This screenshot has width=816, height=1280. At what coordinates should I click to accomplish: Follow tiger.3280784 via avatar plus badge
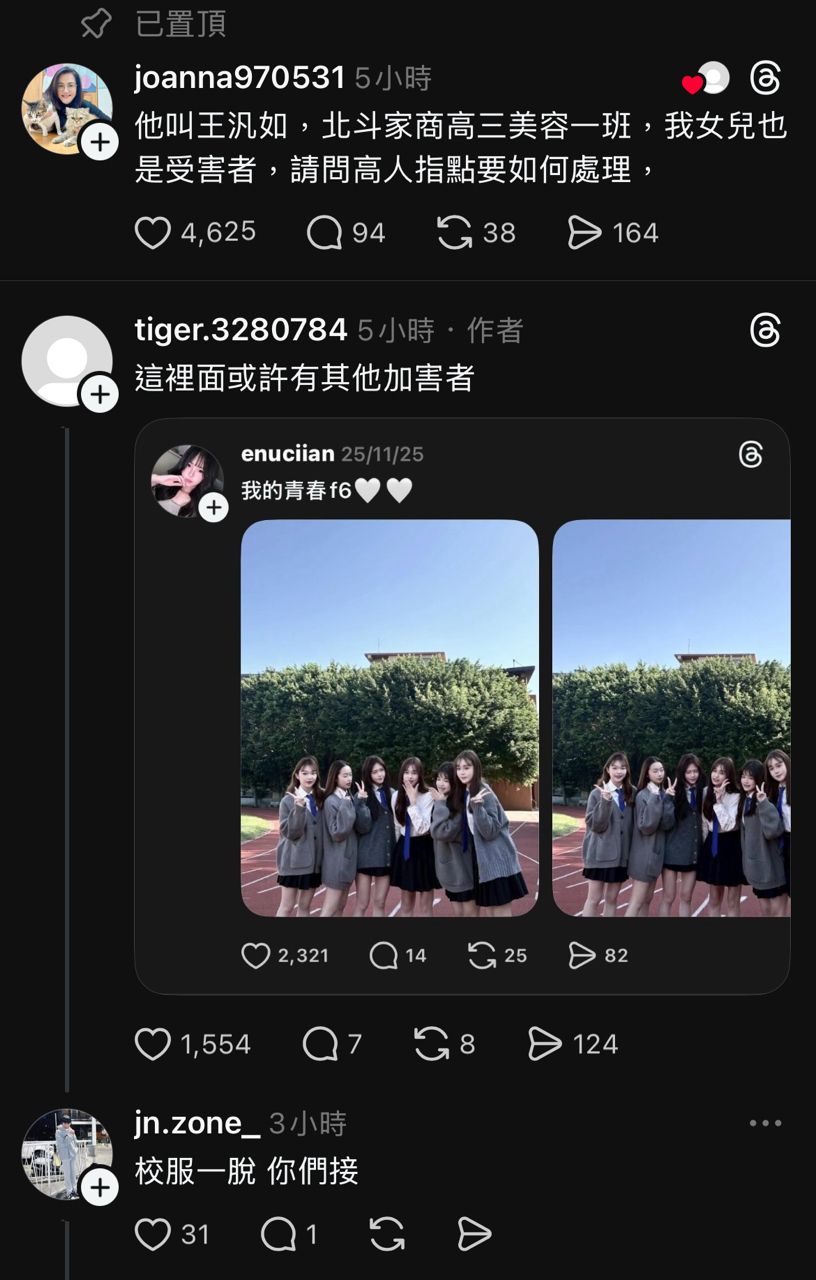(99, 394)
